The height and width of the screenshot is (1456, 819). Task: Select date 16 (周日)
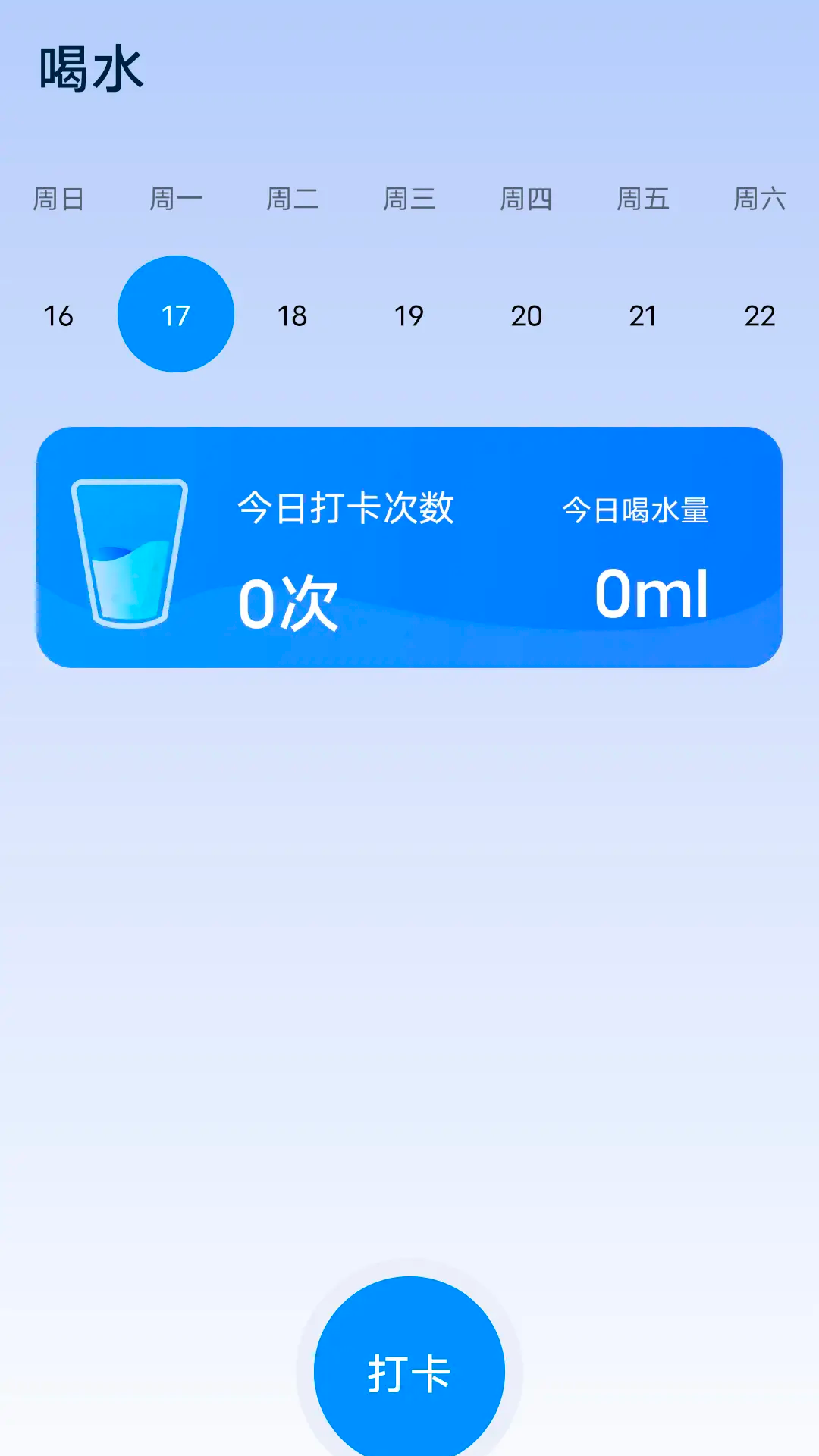(x=58, y=315)
